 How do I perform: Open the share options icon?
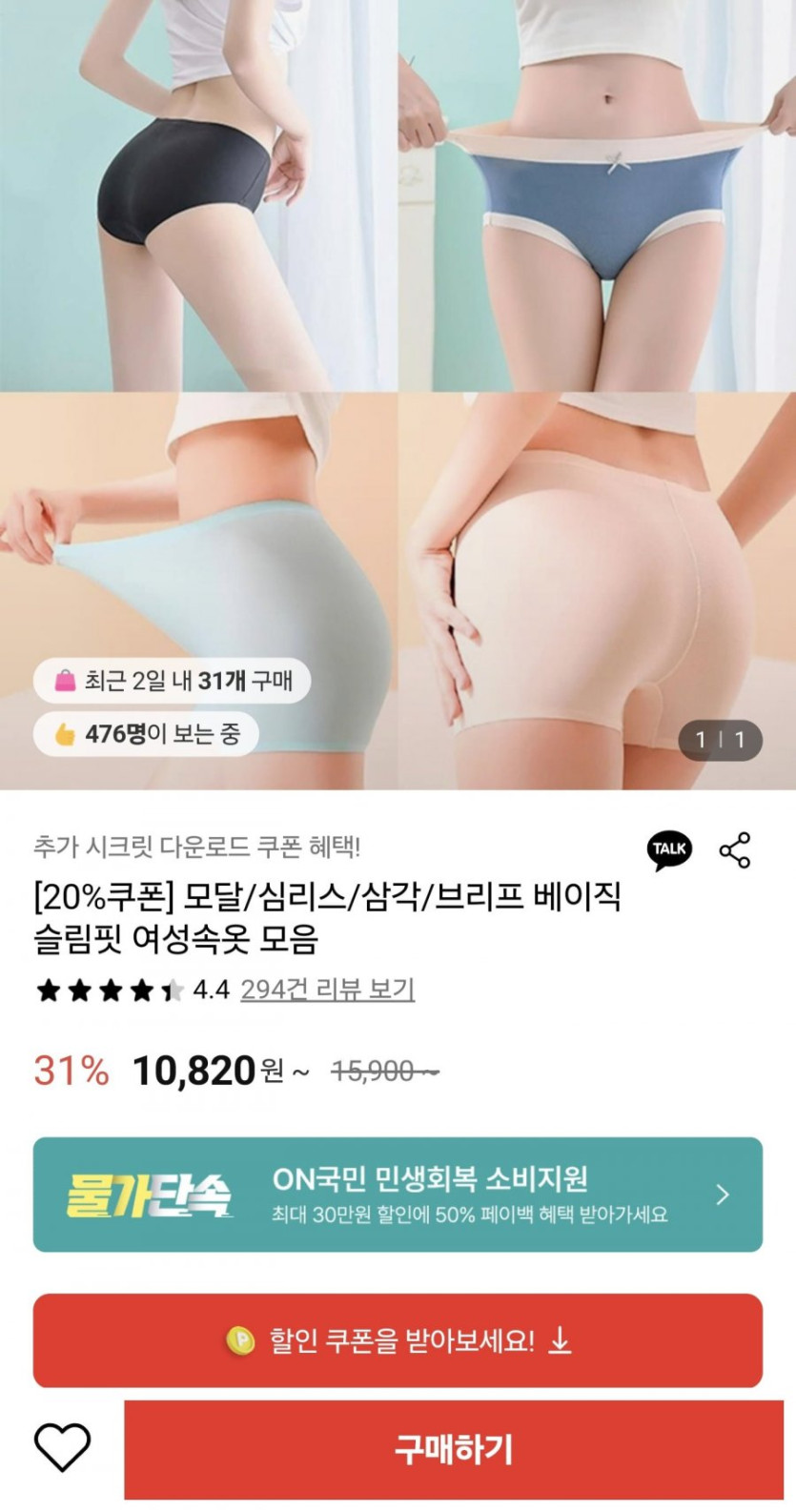pyautogui.click(x=735, y=849)
